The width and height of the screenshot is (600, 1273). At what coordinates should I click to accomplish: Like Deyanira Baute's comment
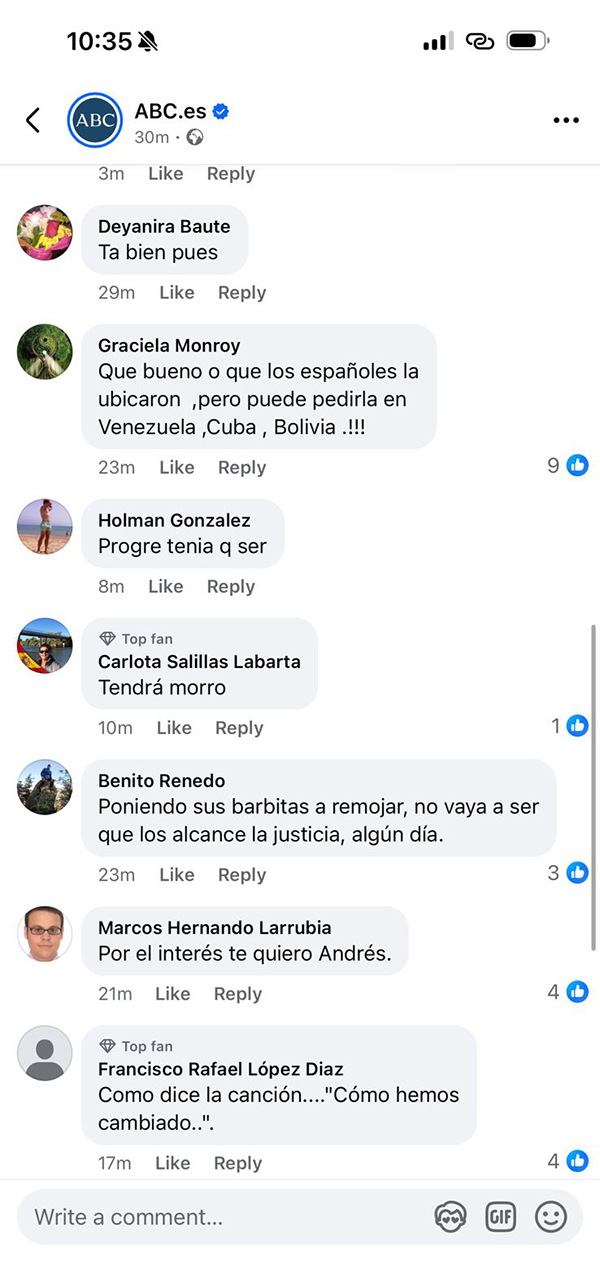(176, 292)
